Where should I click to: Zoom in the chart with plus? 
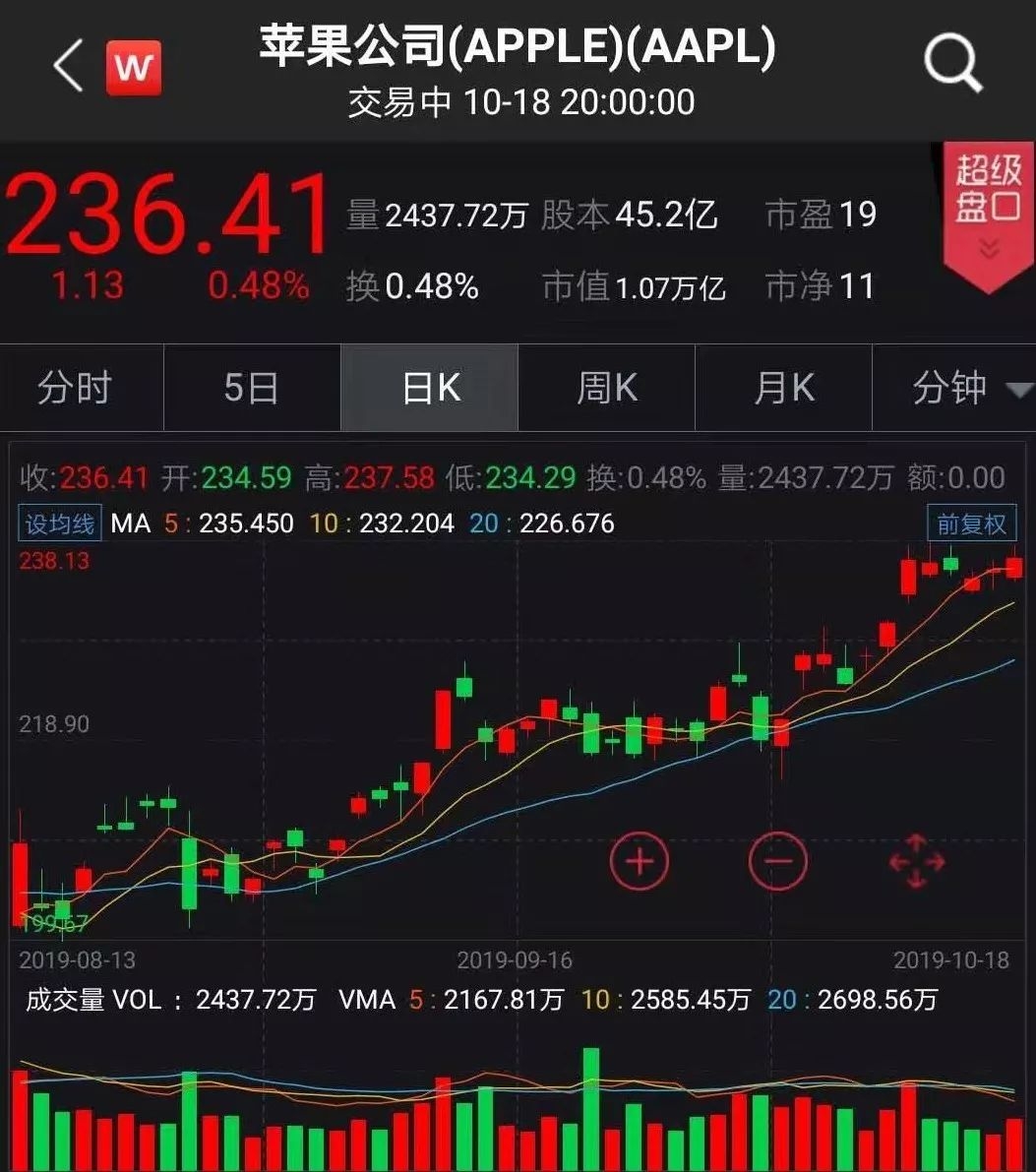pyautogui.click(x=639, y=861)
